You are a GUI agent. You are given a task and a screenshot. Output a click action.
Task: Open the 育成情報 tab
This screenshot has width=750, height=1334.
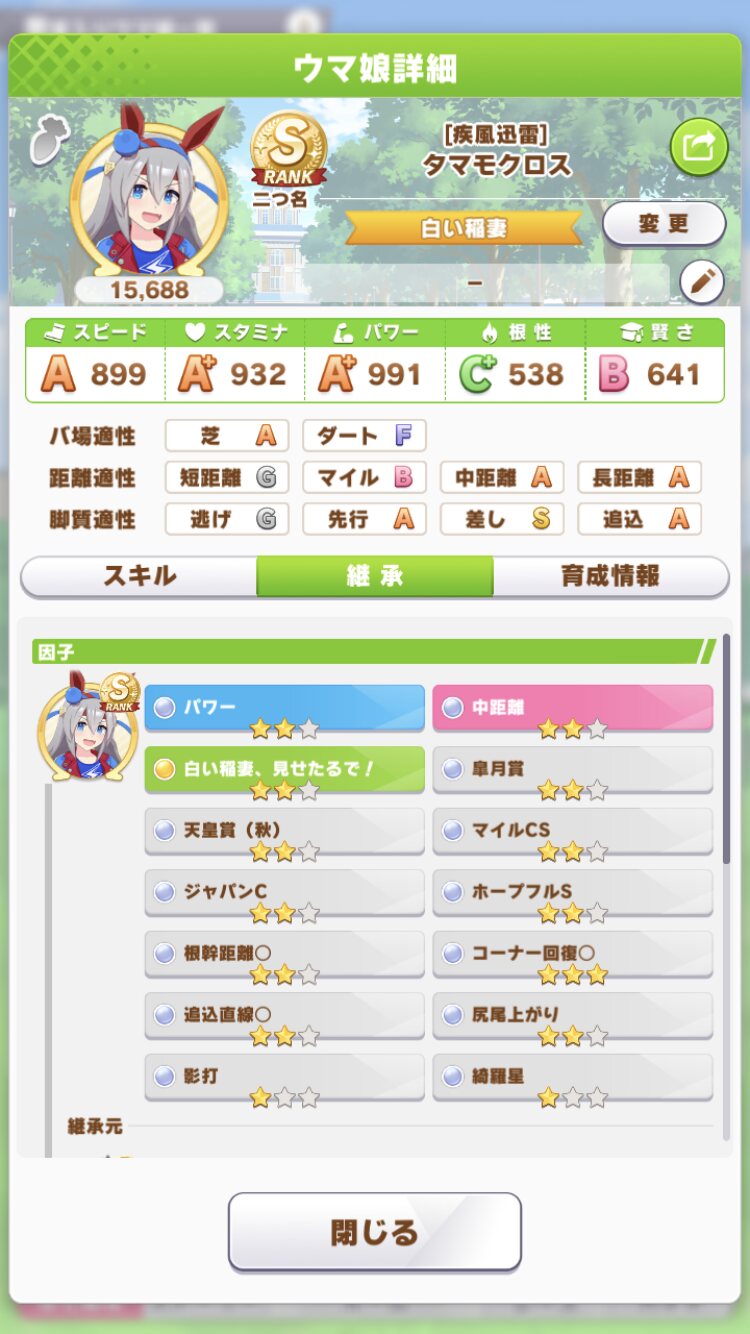coord(610,576)
